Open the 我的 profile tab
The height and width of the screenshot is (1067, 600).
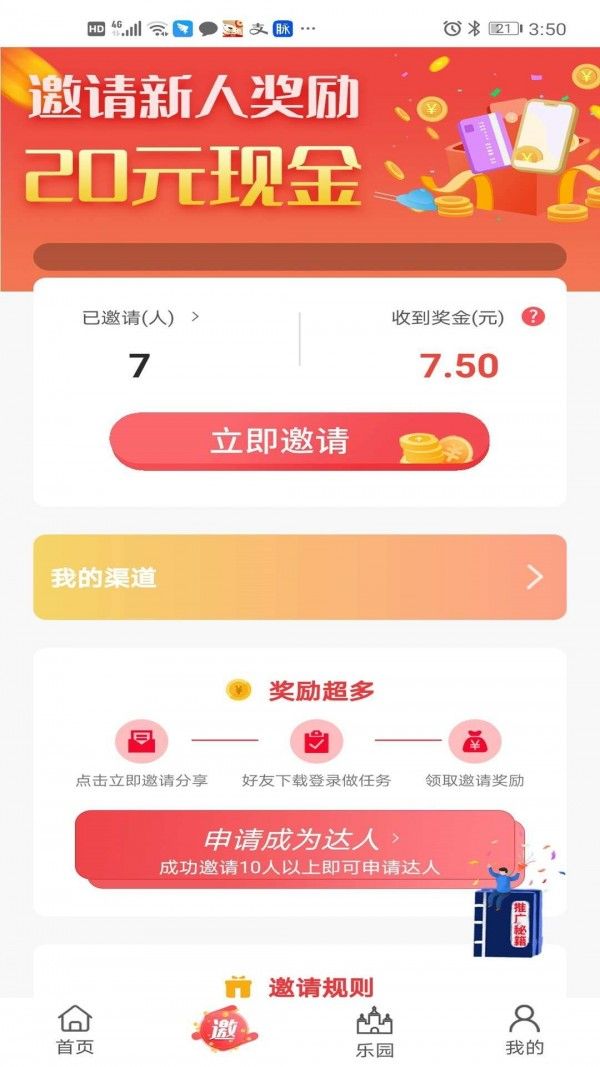(x=524, y=1030)
